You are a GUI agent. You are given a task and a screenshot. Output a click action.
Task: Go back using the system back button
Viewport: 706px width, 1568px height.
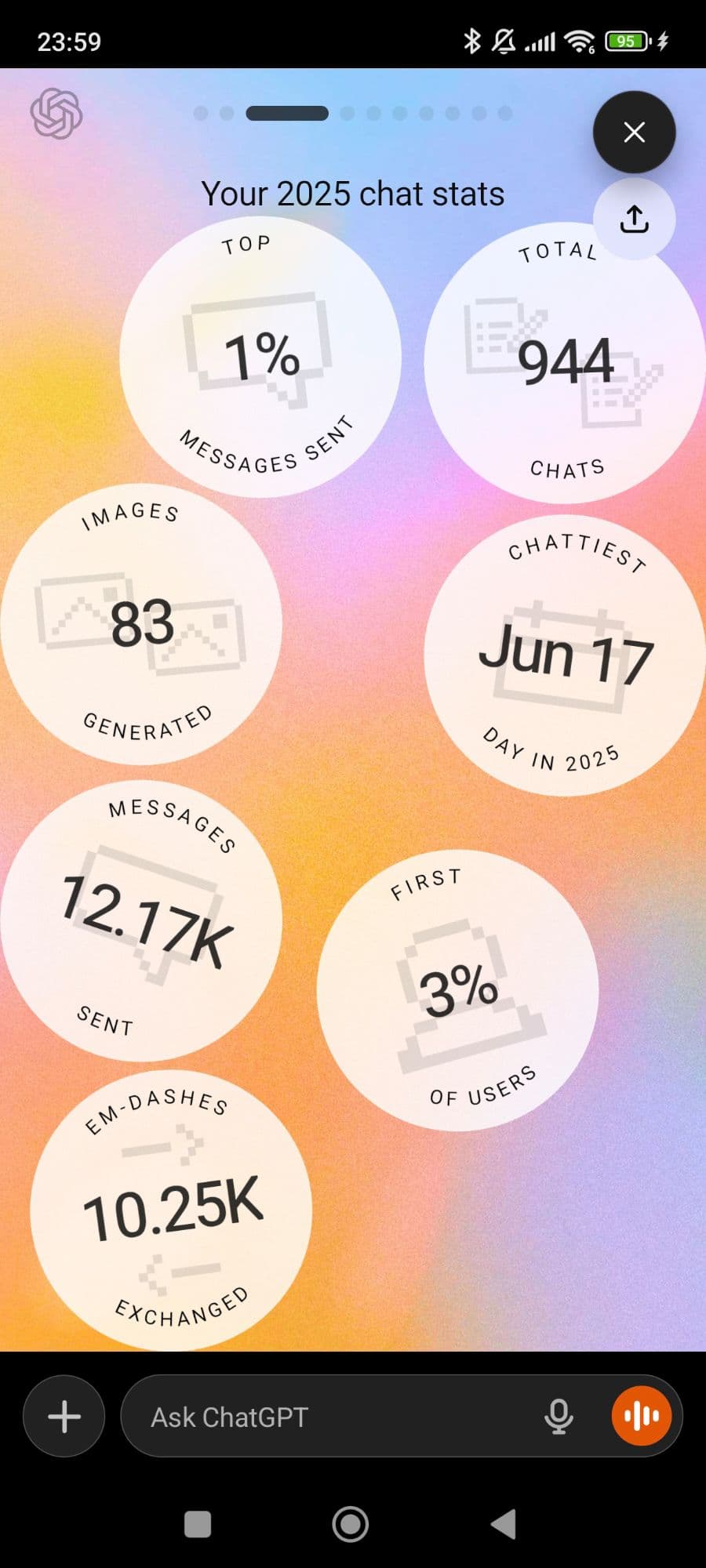point(503,1524)
